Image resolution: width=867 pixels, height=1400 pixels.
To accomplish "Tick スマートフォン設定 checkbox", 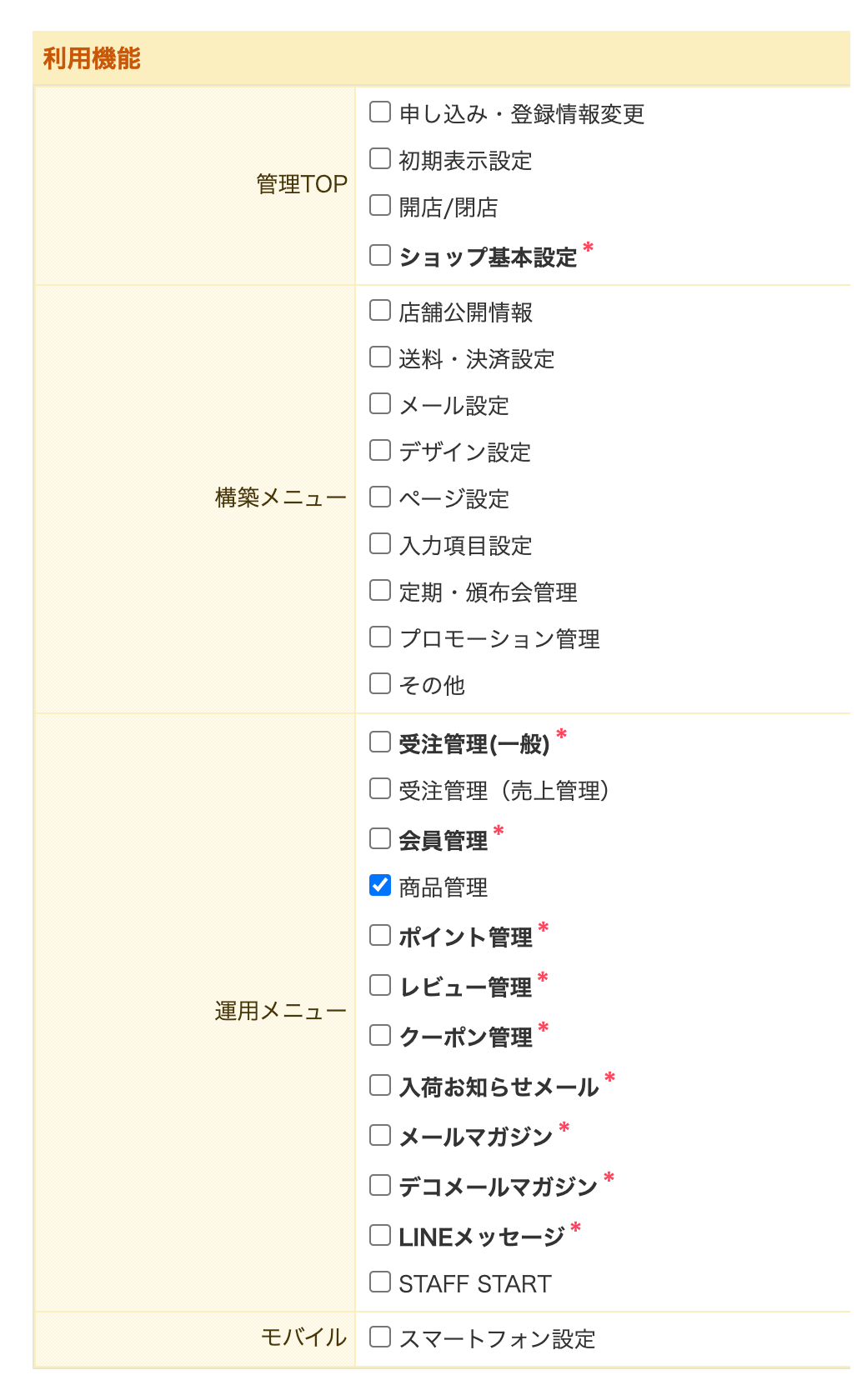I will tap(380, 1337).
